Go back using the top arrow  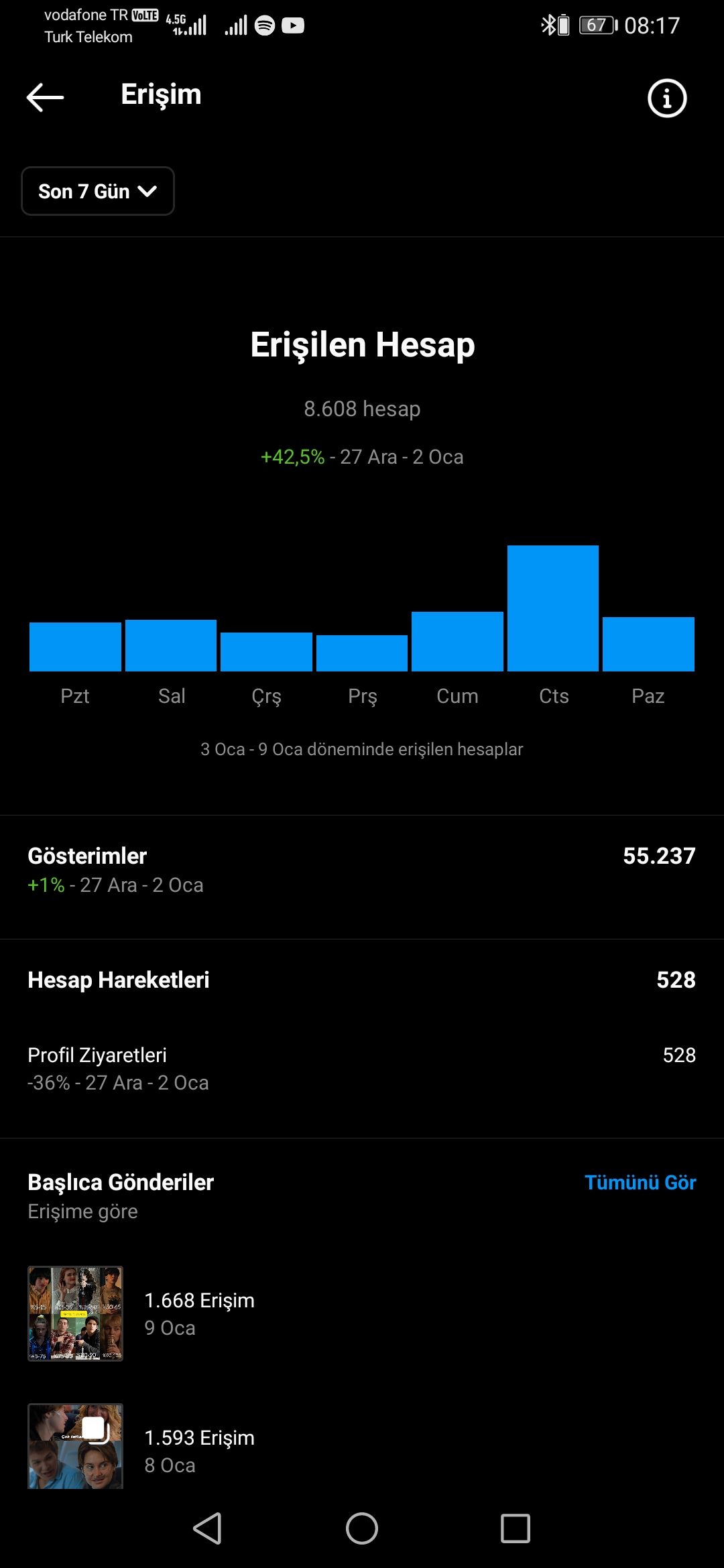(x=45, y=98)
